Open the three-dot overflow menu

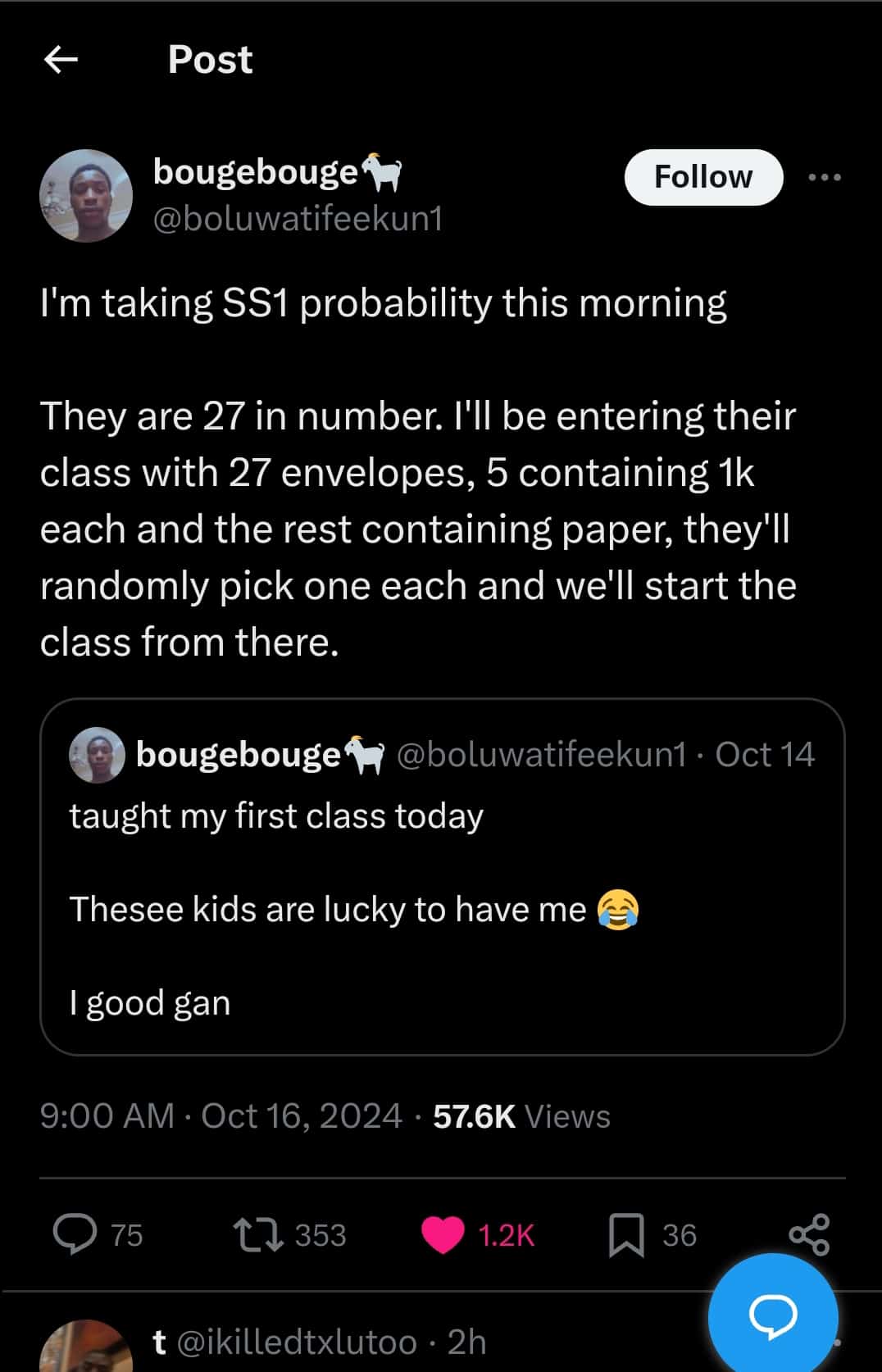824,177
